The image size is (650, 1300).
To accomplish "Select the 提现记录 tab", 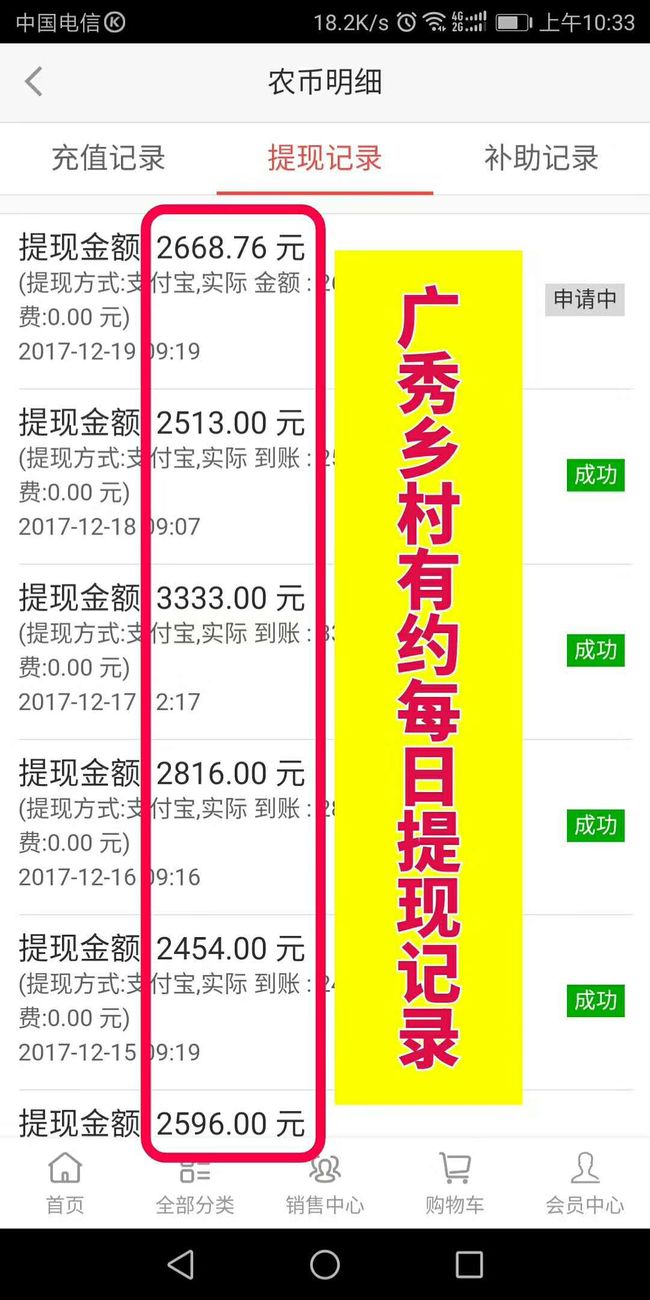I will [325, 158].
